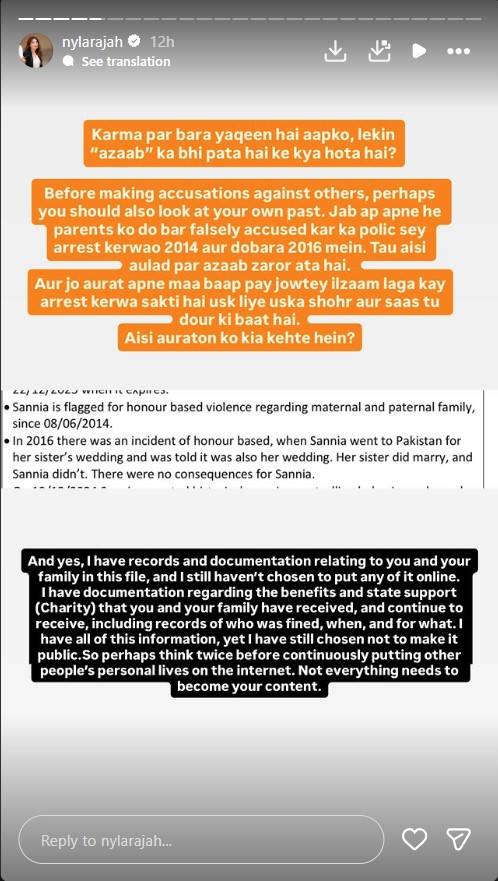
Task: Download this story
Action: coord(335,51)
